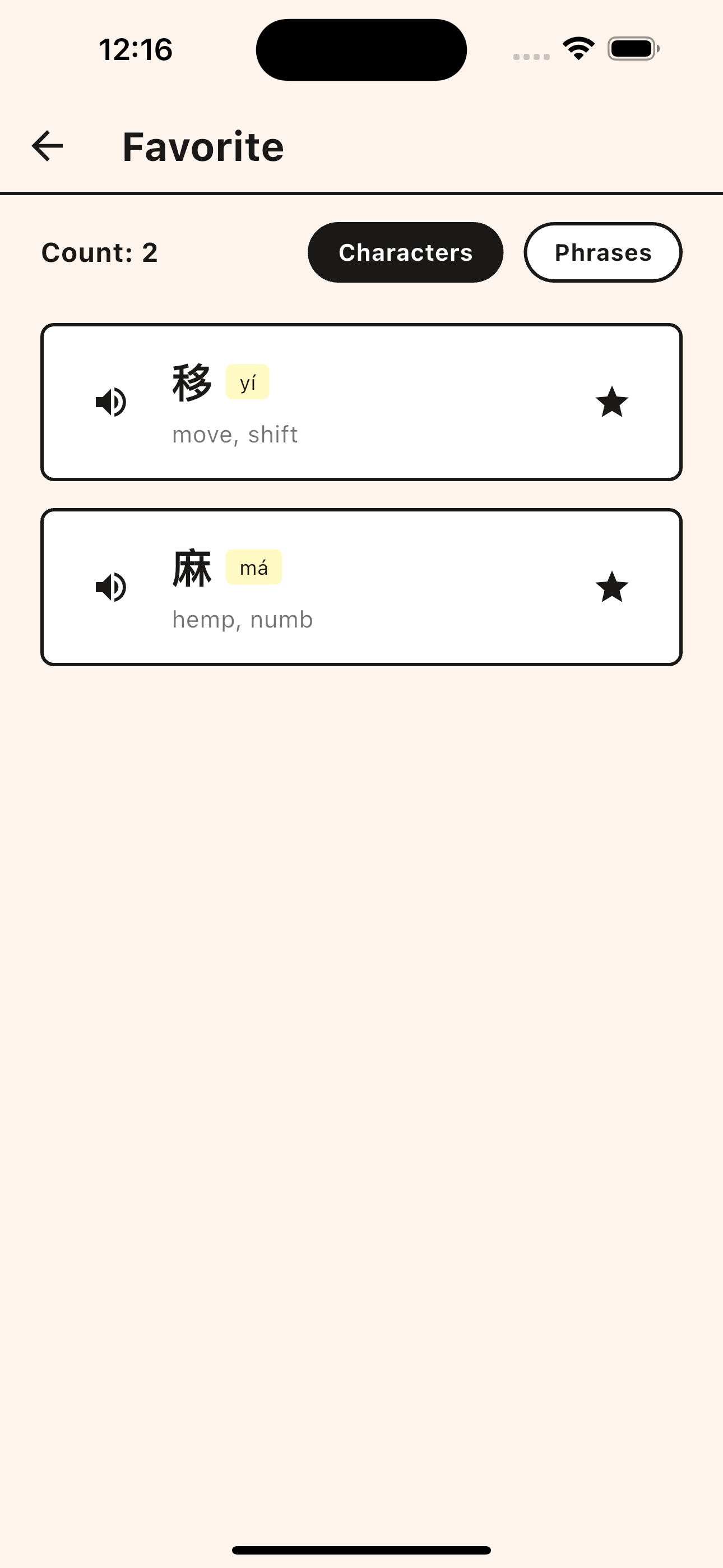Go back from the Favorite screen

click(x=48, y=146)
